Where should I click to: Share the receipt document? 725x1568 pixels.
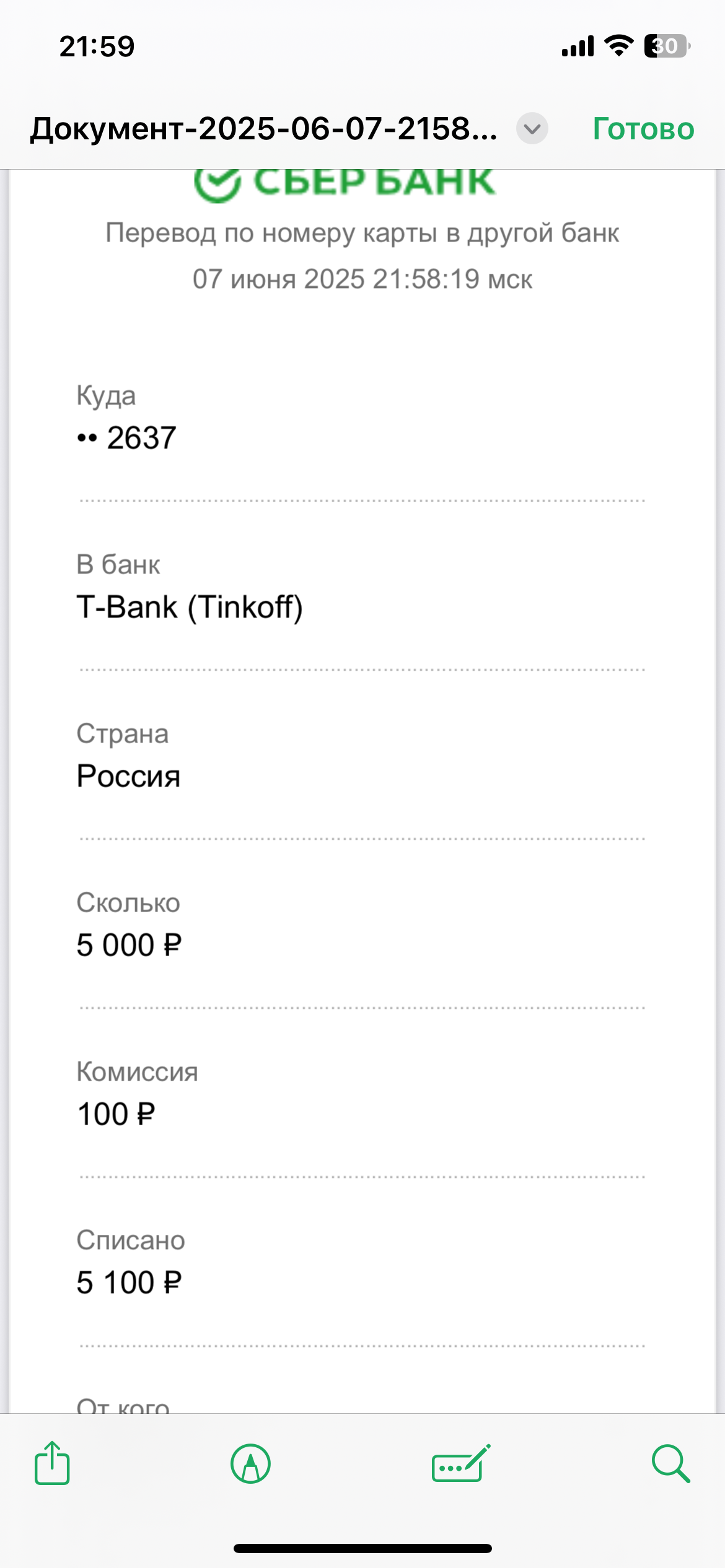[52, 1463]
